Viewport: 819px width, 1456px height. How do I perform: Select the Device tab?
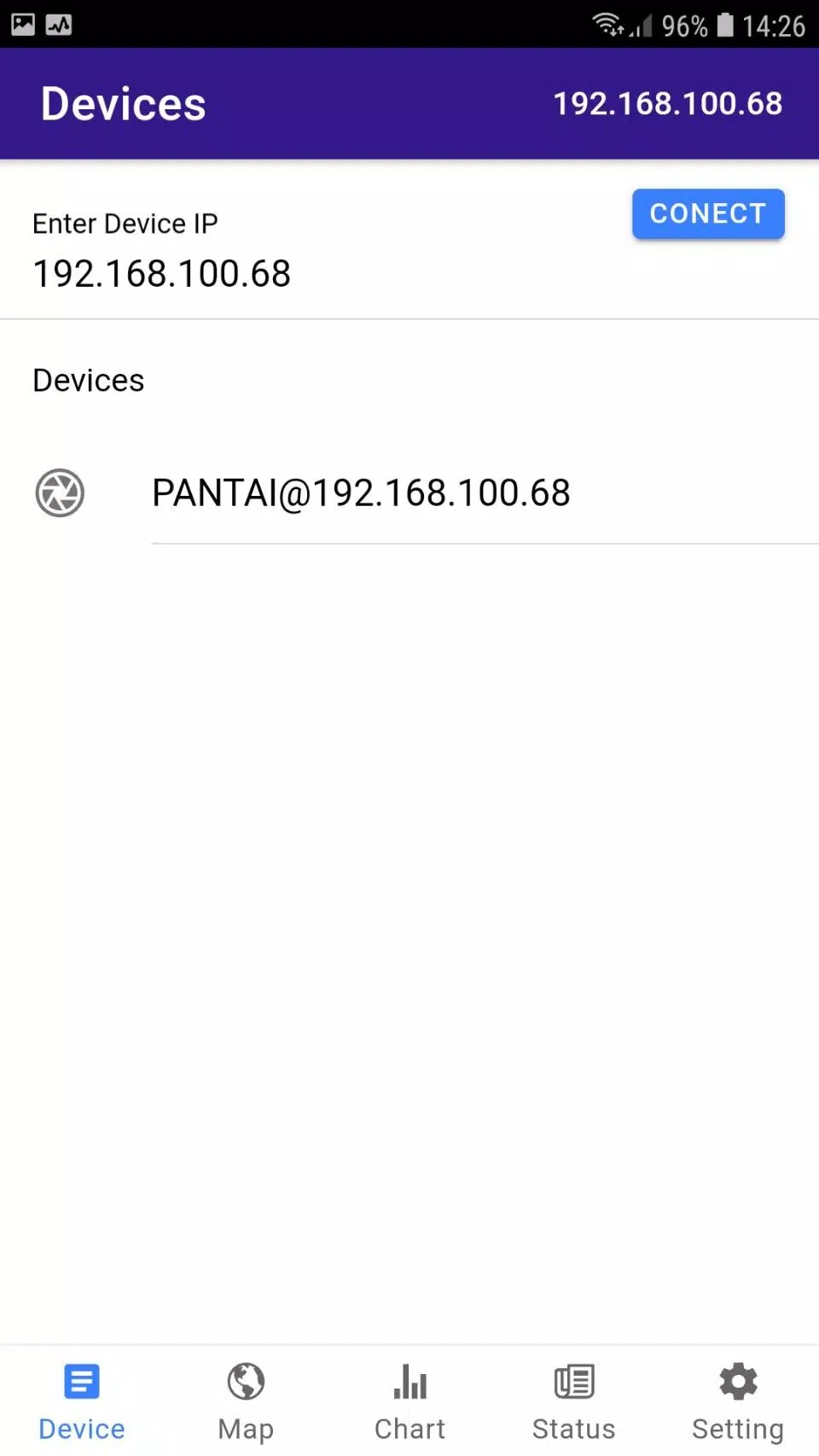tap(82, 1401)
